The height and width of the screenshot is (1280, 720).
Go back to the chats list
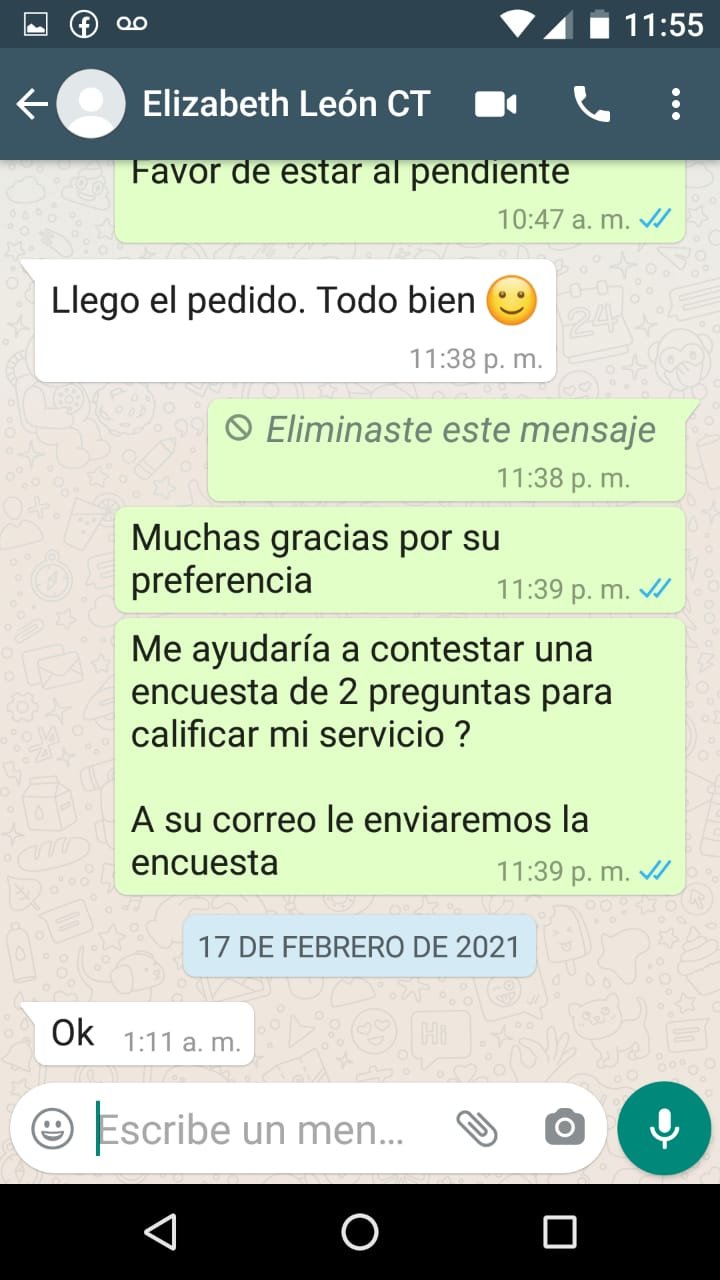coord(32,104)
